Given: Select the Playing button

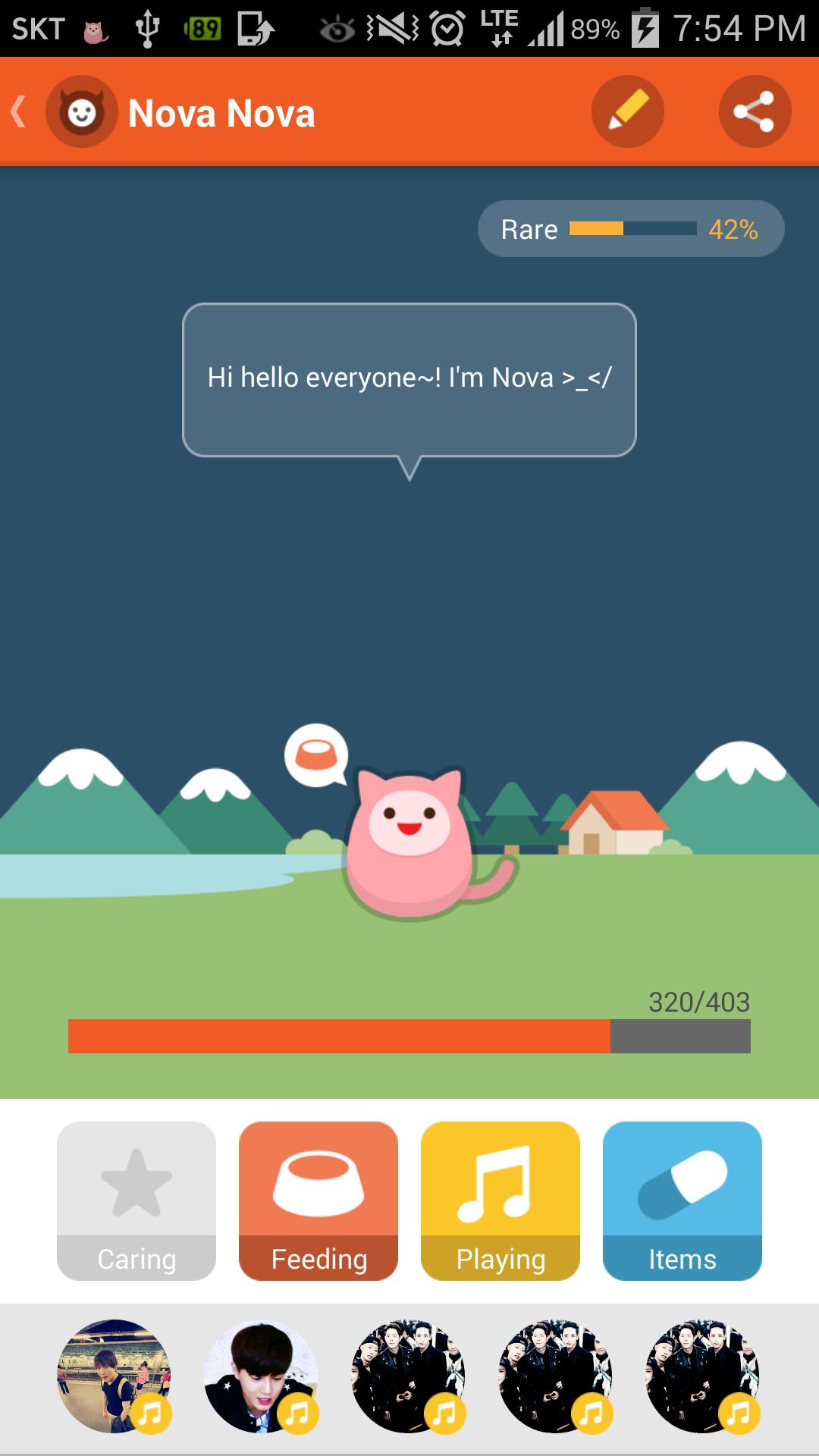Looking at the screenshot, I should click(x=500, y=1200).
